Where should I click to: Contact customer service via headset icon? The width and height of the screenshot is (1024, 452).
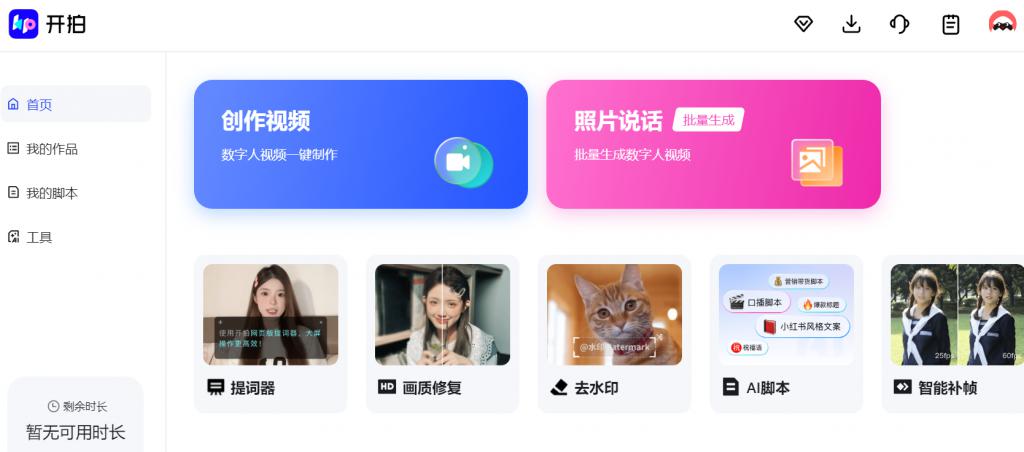tap(900, 25)
